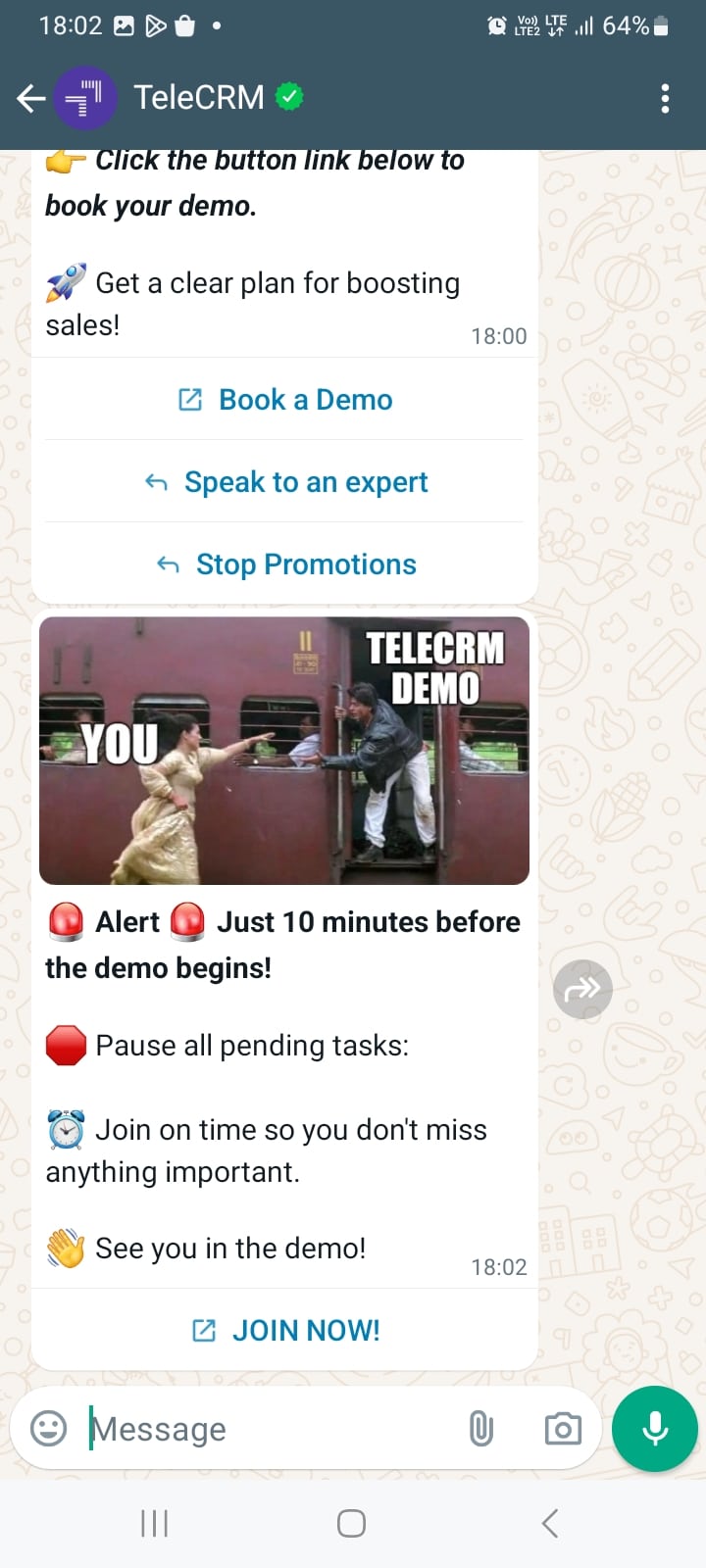Forward the alert message with arrow icon
706x1568 pixels.
pos(582,989)
